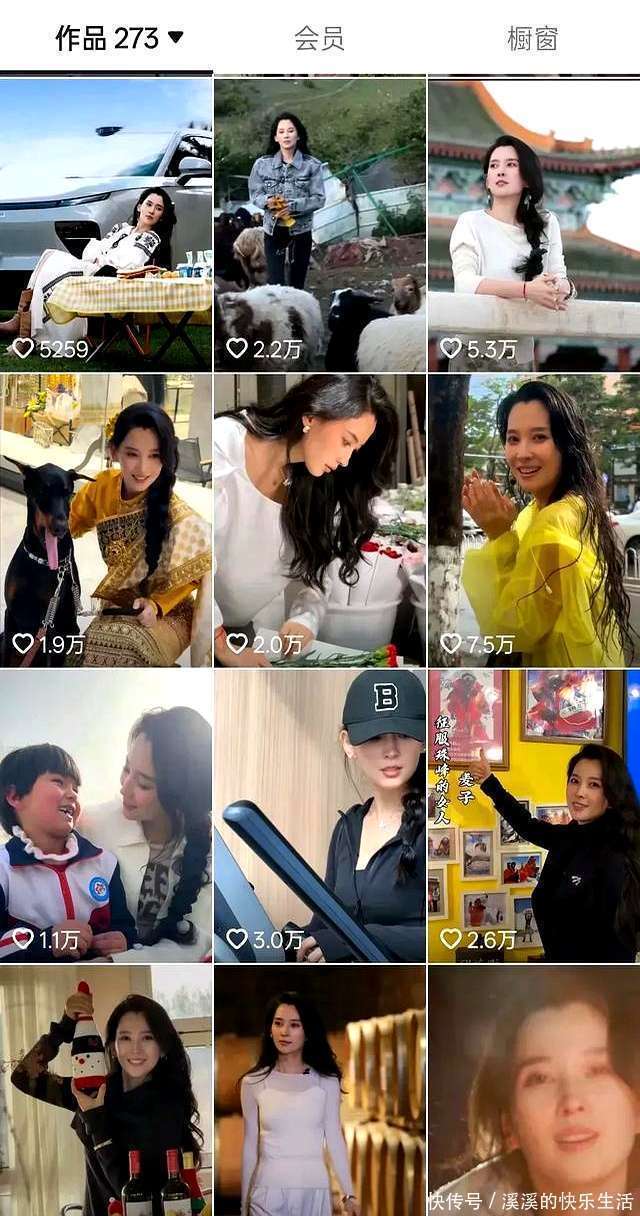Open the video with 1.1万 likes
This screenshot has width=640, height=1216.
click(x=106, y=816)
